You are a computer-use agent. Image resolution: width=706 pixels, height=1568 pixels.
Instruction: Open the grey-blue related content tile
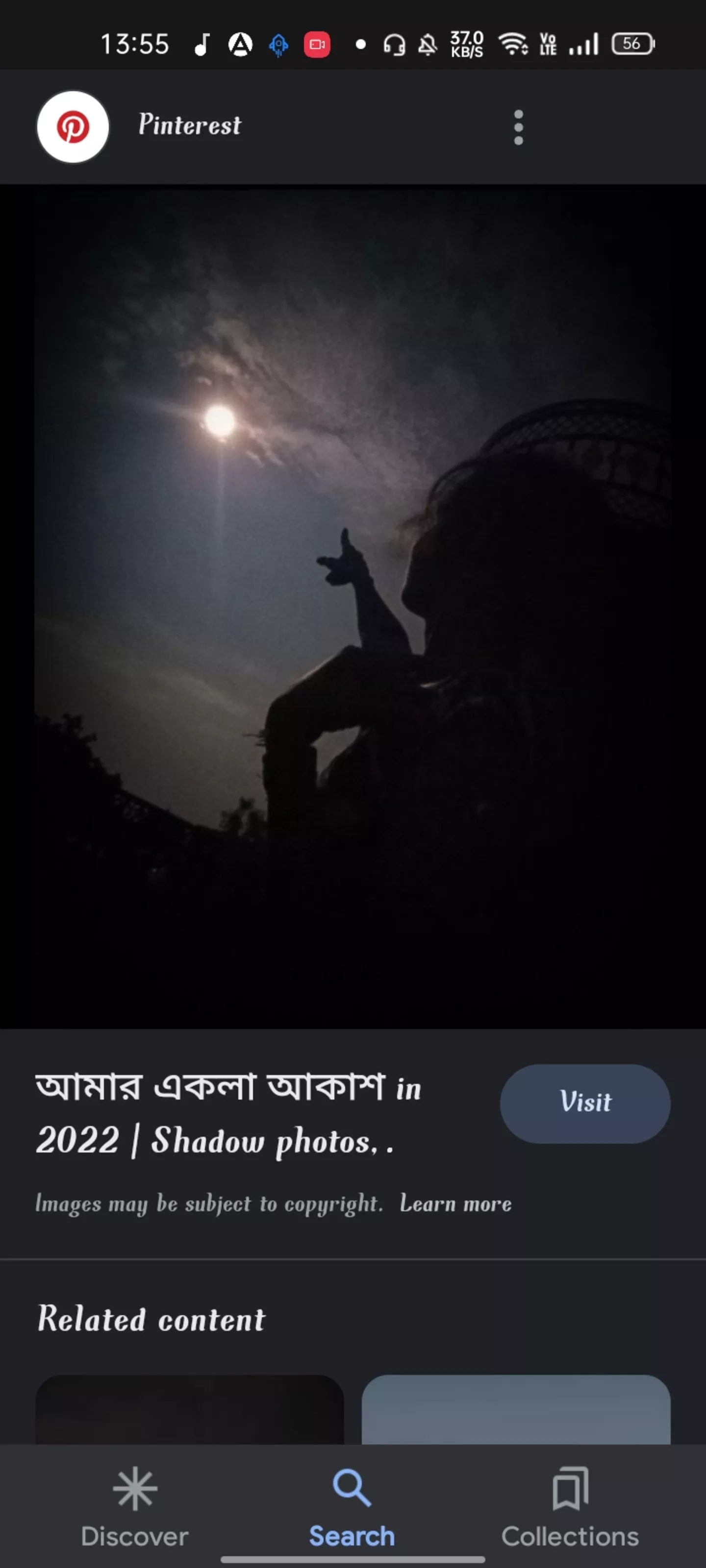516,1409
